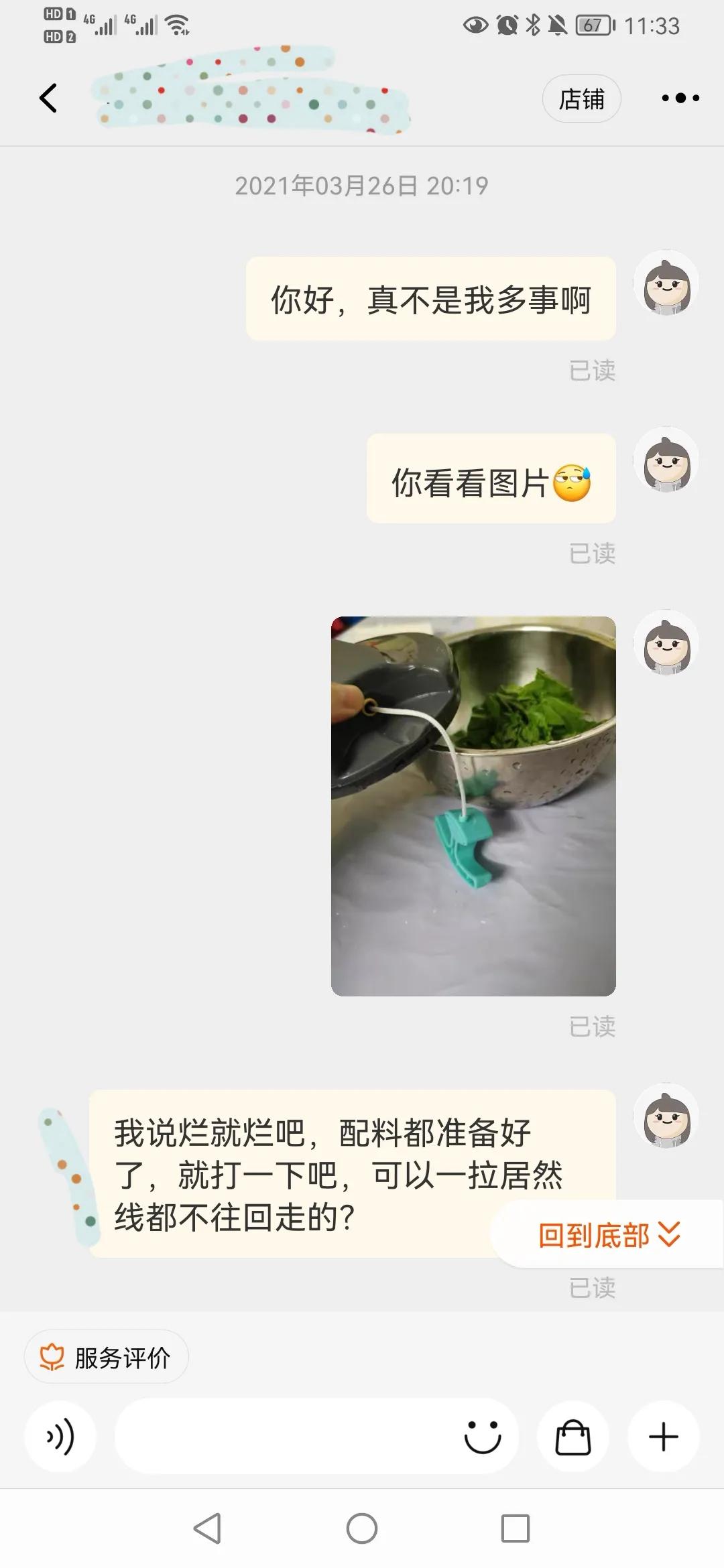Viewport: 724px width, 1568px height.
Task: Tap the plus icon for more chat attachments
Action: coord(663,1437)
